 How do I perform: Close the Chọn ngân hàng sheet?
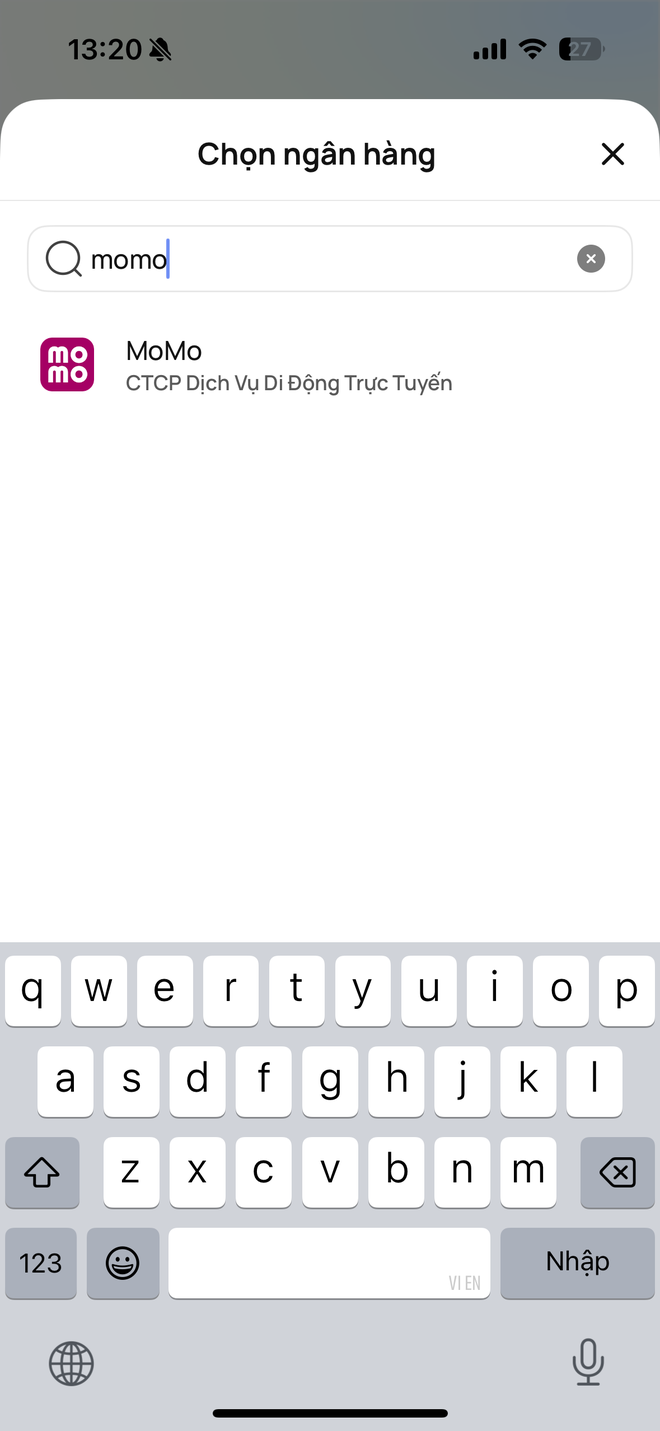612,154
